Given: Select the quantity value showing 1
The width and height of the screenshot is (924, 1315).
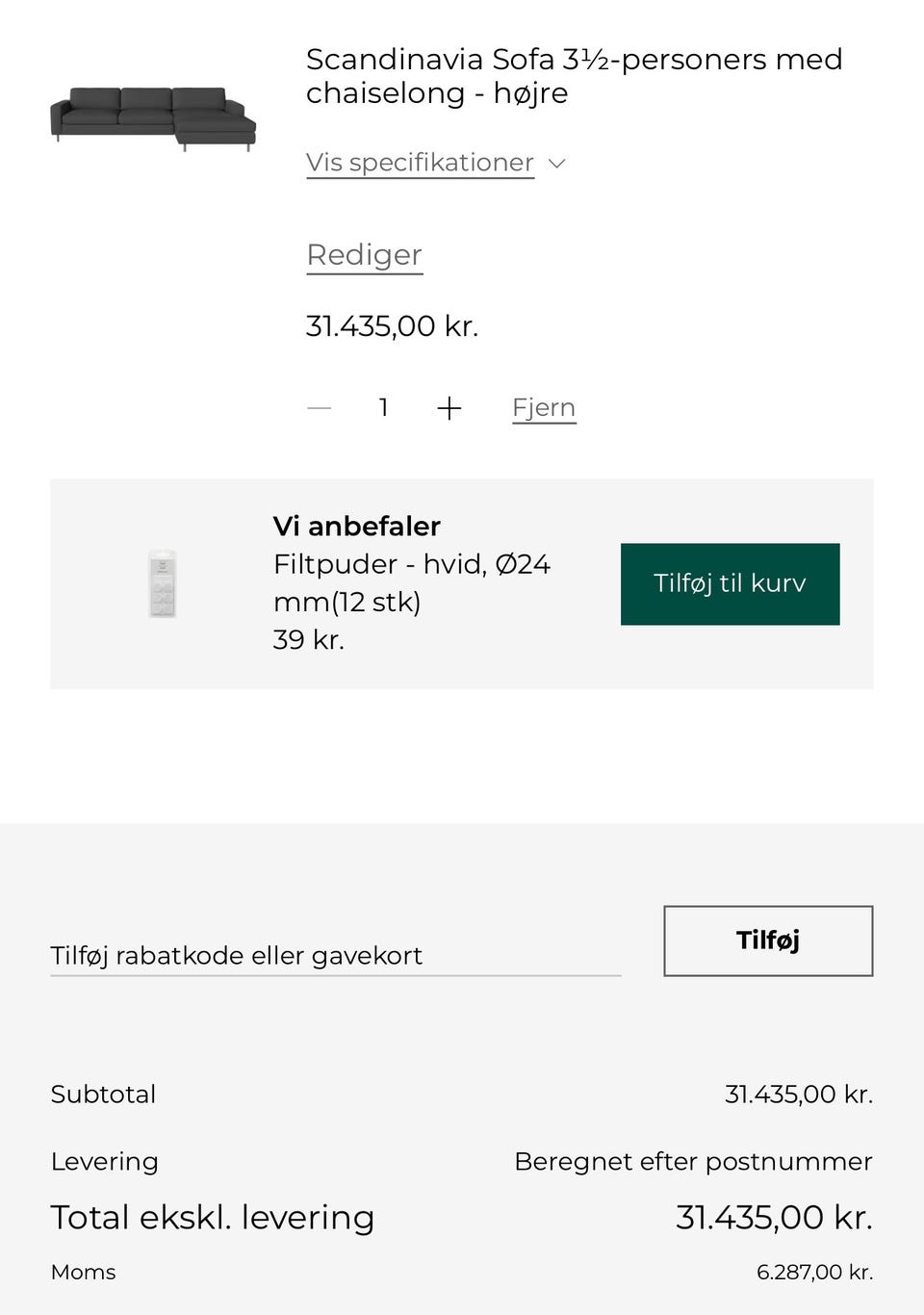Looking at the screenshot, I should (383, 407).
